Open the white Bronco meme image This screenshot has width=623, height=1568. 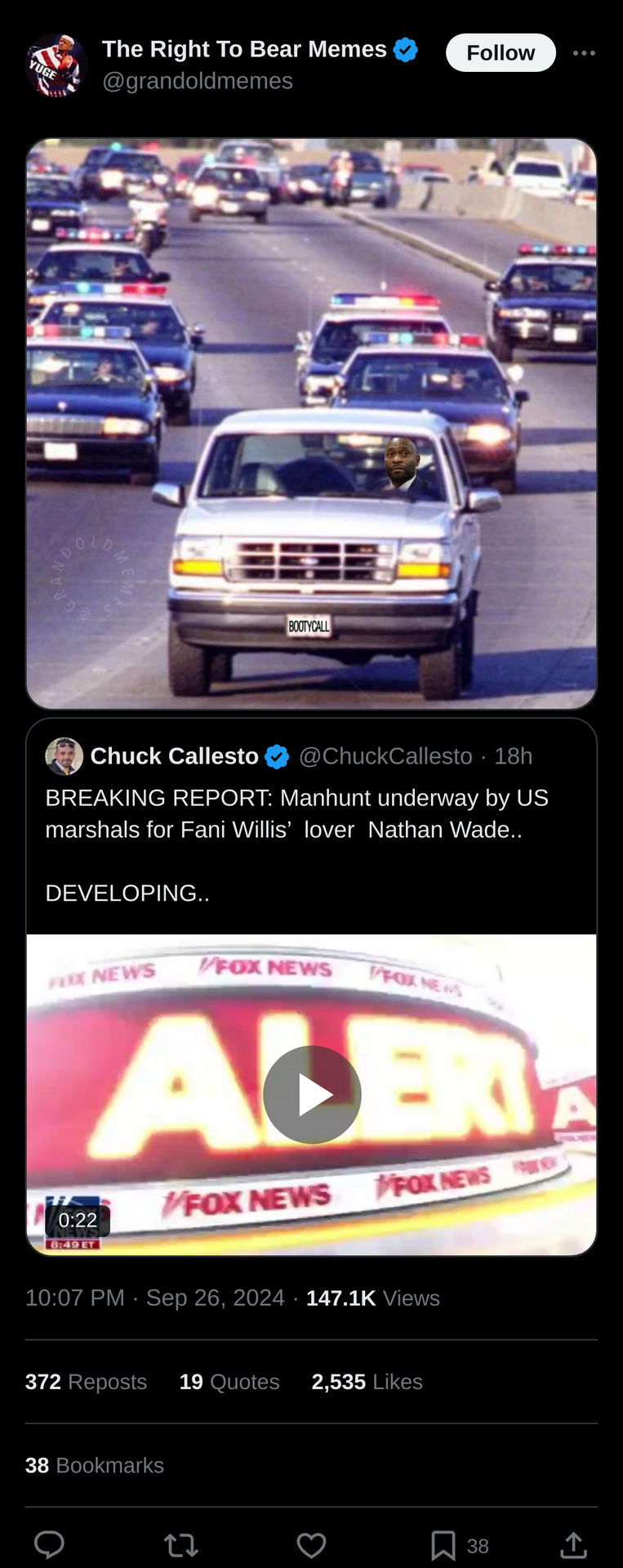(x=311, y=423)
